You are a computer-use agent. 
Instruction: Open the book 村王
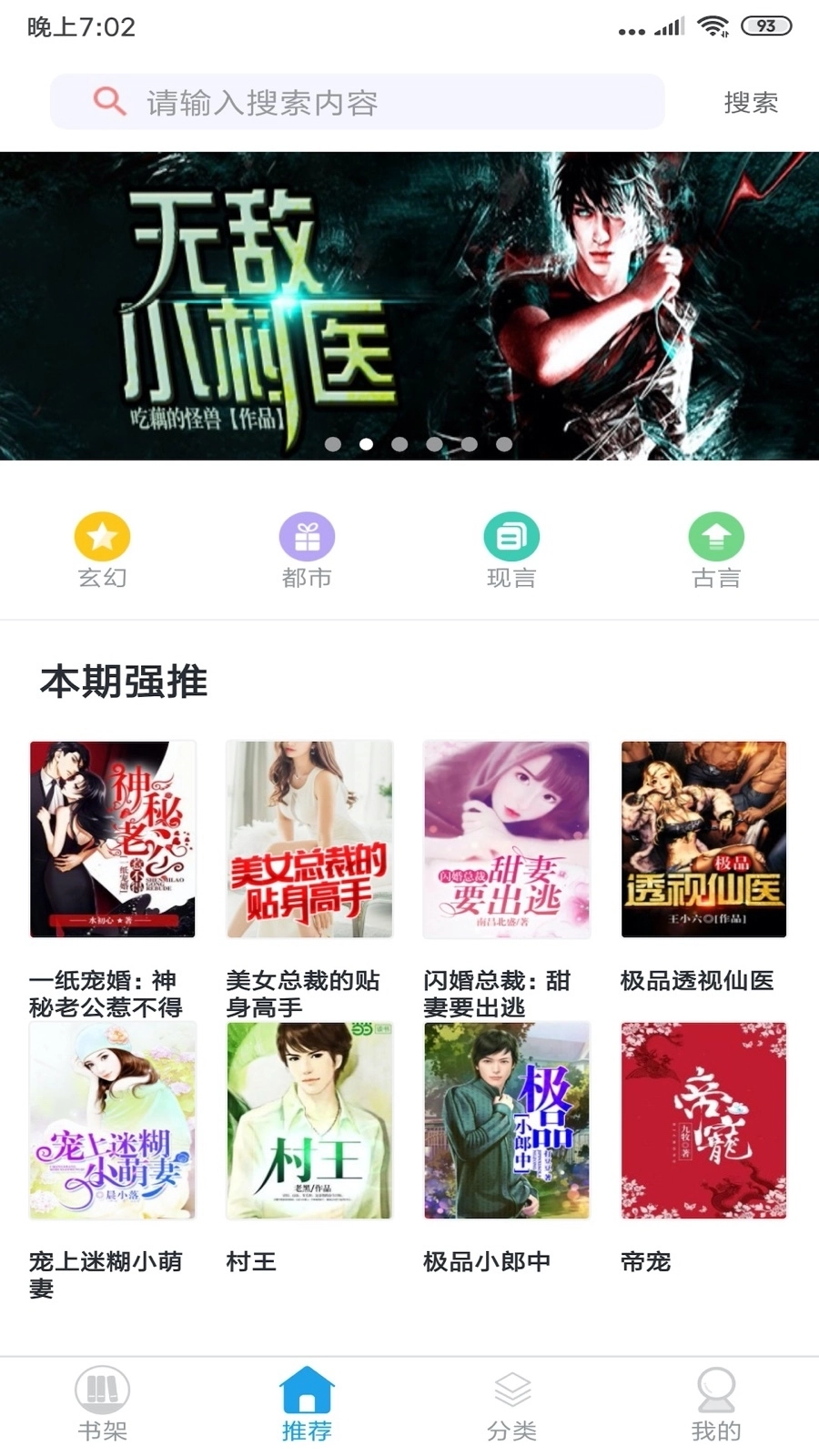coord(308,1120)
